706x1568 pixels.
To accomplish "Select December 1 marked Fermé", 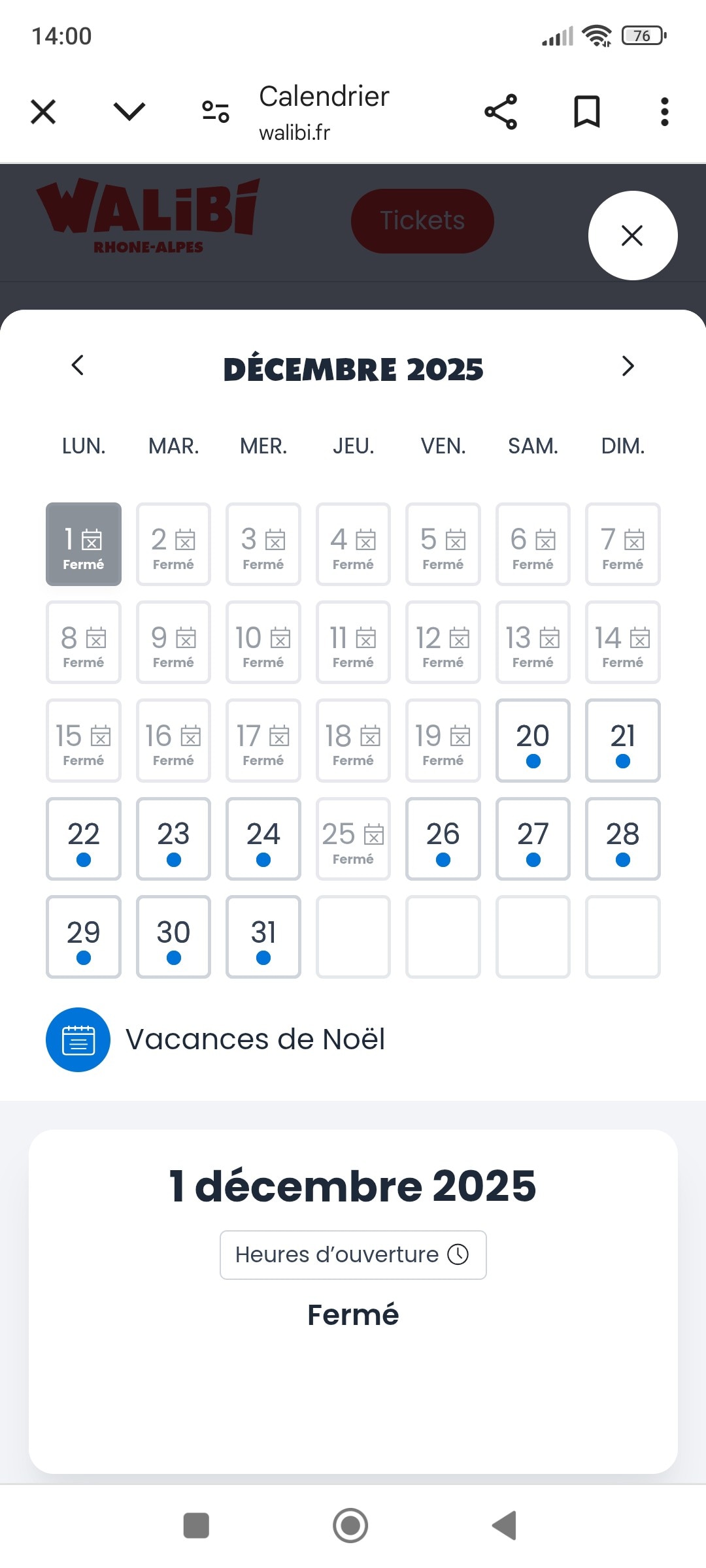I will coord(84,544).
